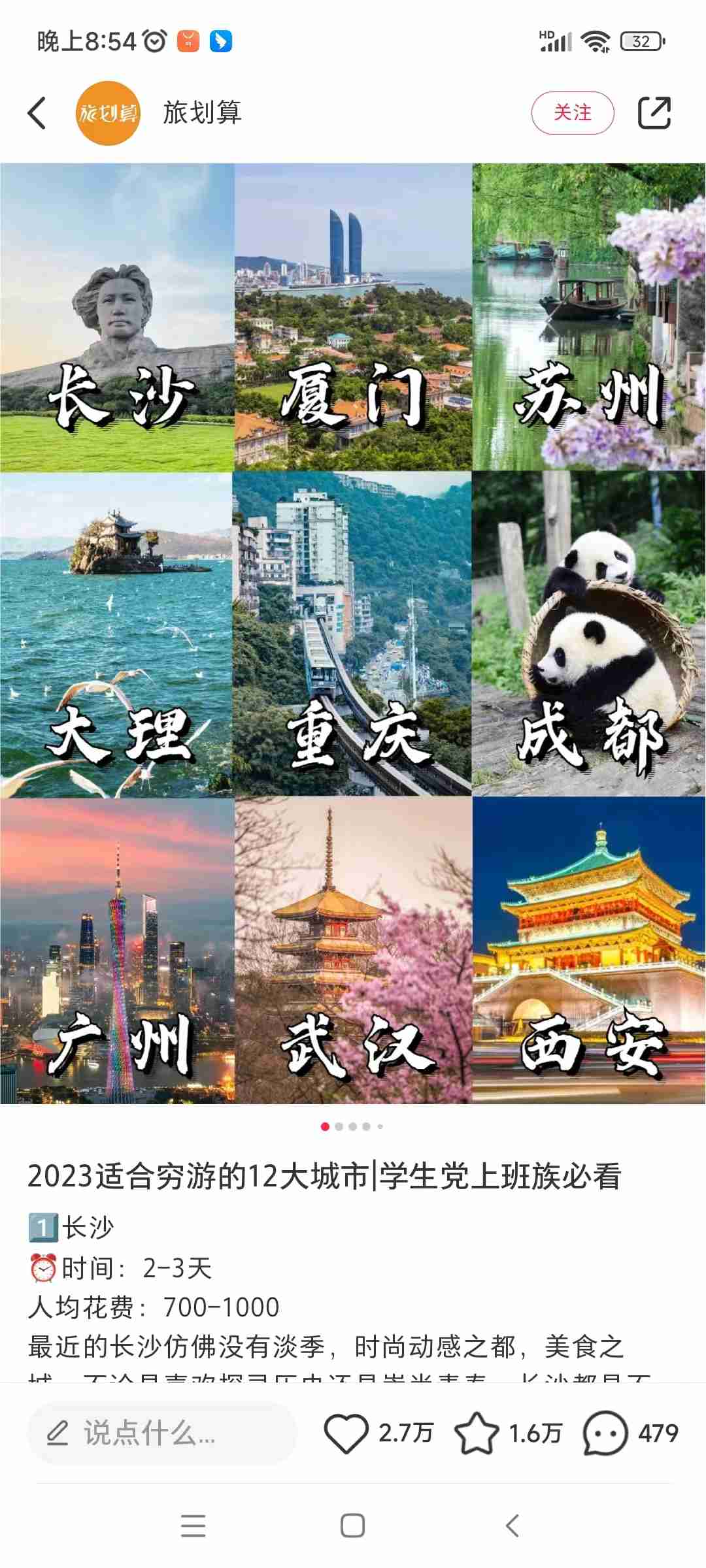Go back using the top-left arrow
The height and width of the screenshot is (1568, 706).
[37, 113]
